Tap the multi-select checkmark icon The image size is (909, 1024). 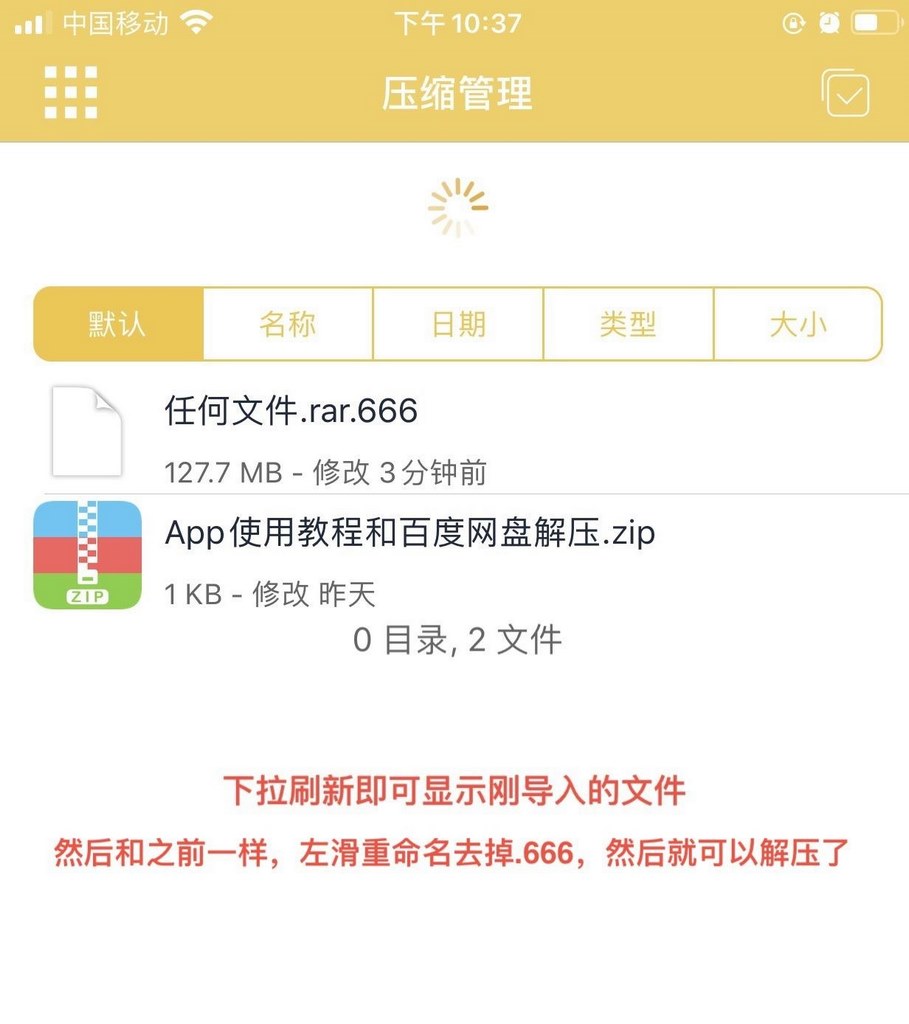(x=846, y=95)
